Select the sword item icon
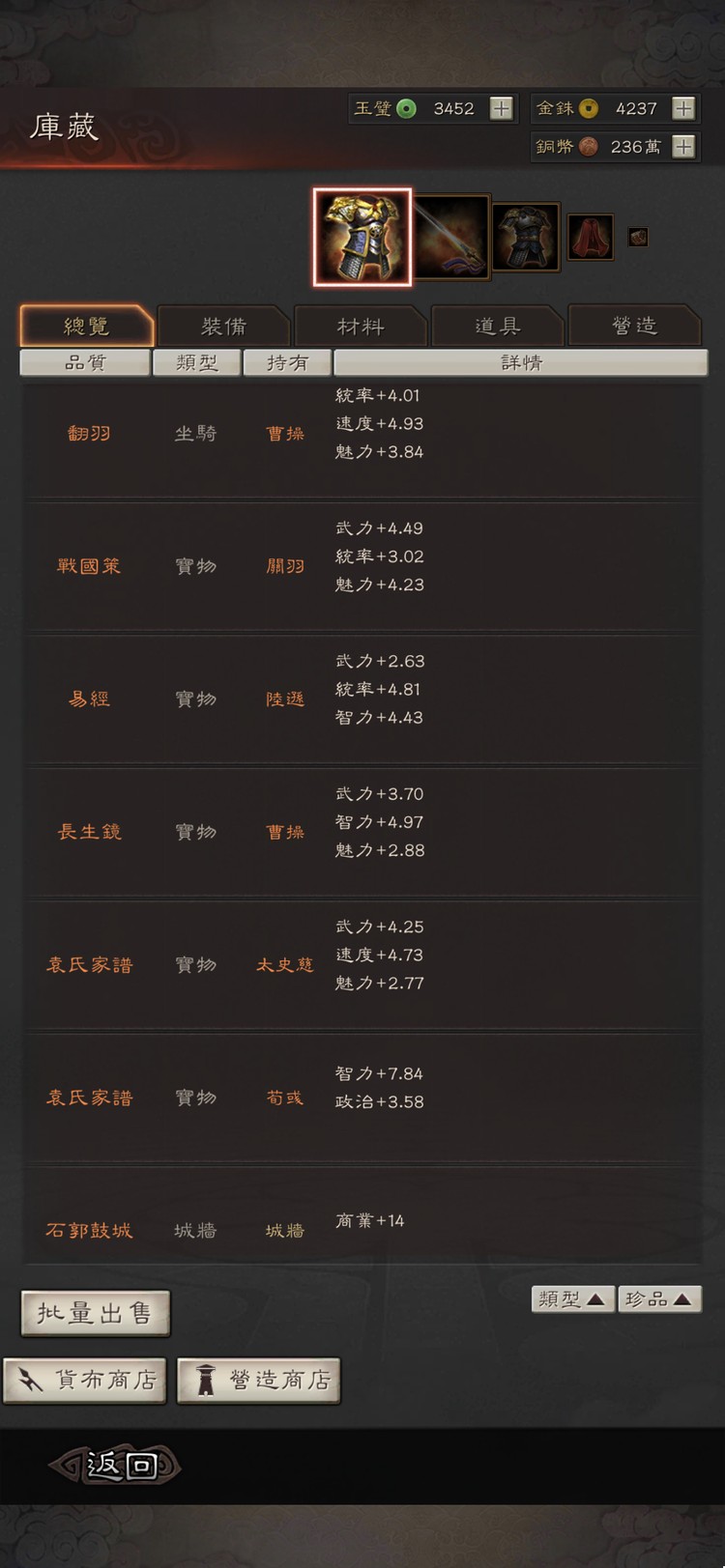Image resolution: width=725 pixels, height=1568 pixels. click(x=451, y=236)
